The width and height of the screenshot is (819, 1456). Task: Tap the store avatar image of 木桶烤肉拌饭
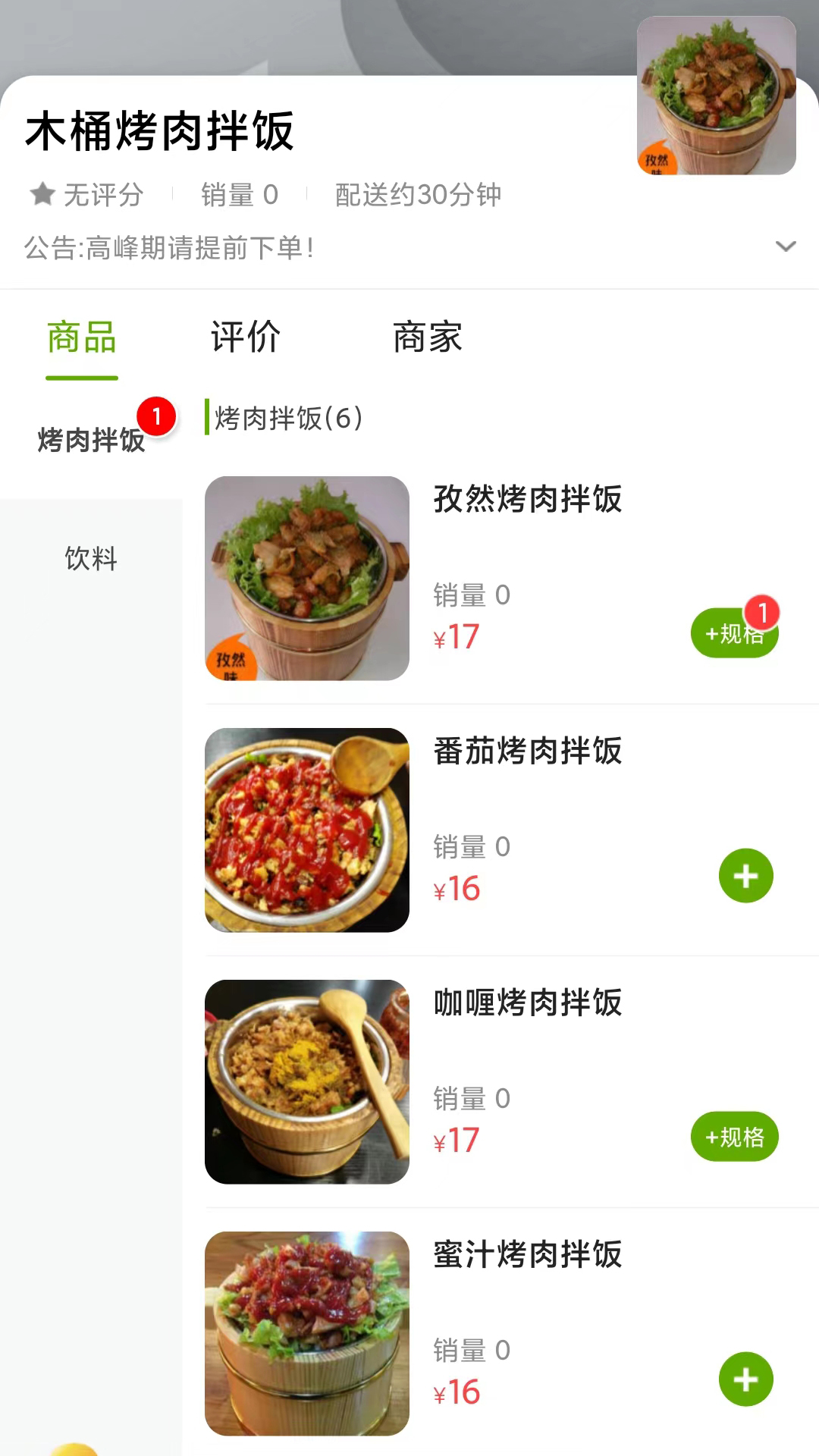point(717,97)
